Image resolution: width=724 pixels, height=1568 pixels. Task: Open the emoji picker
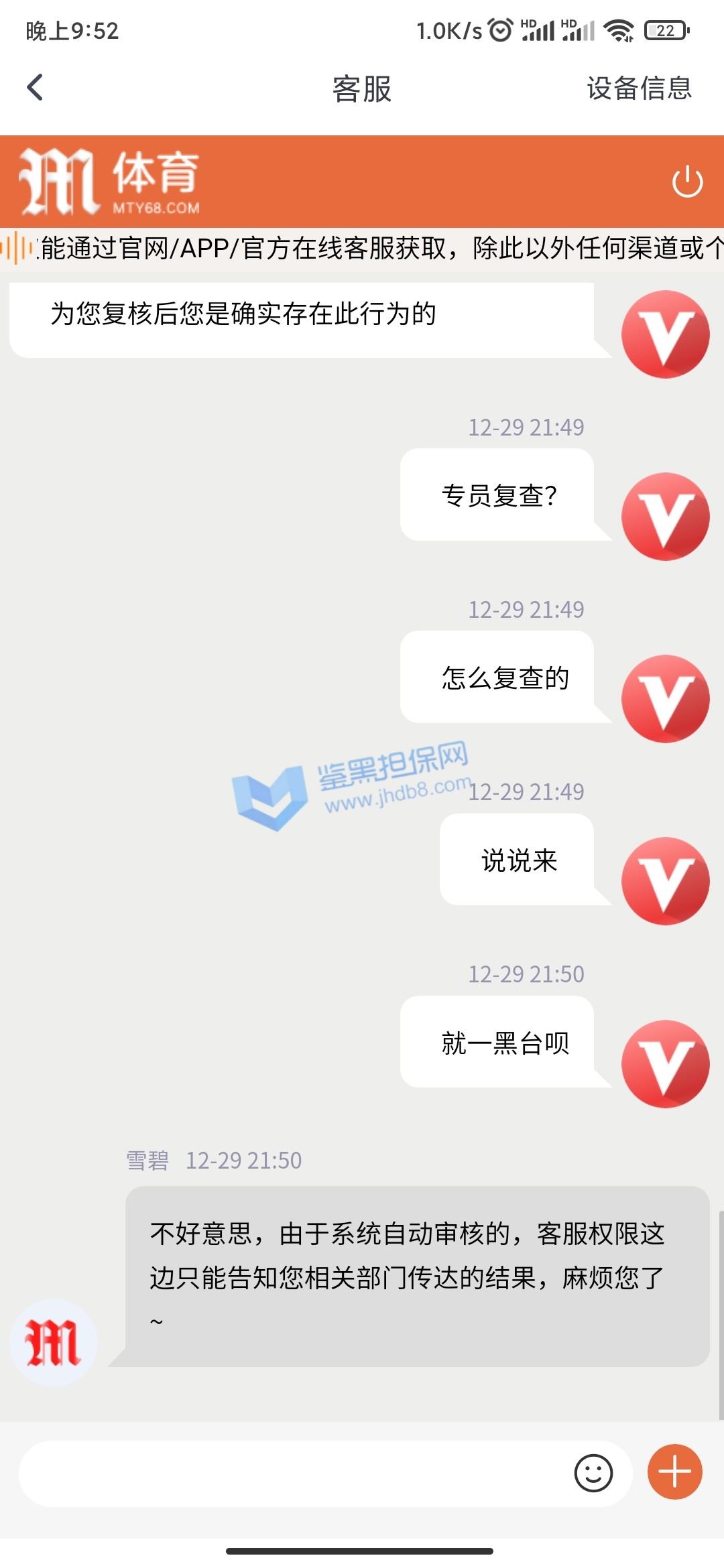pyautogui.click(x=593, y=1473)
